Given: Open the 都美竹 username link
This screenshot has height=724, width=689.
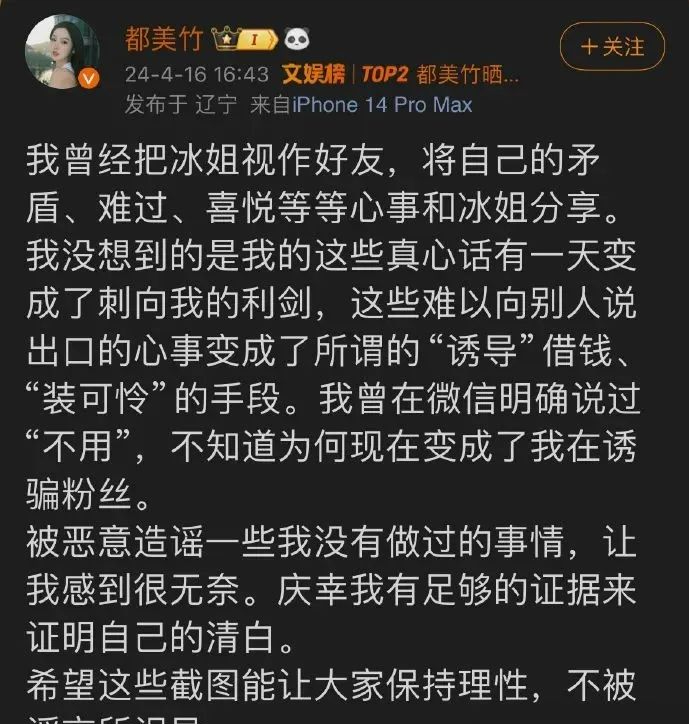Looking at the screenshot, I should coord(163,38).
